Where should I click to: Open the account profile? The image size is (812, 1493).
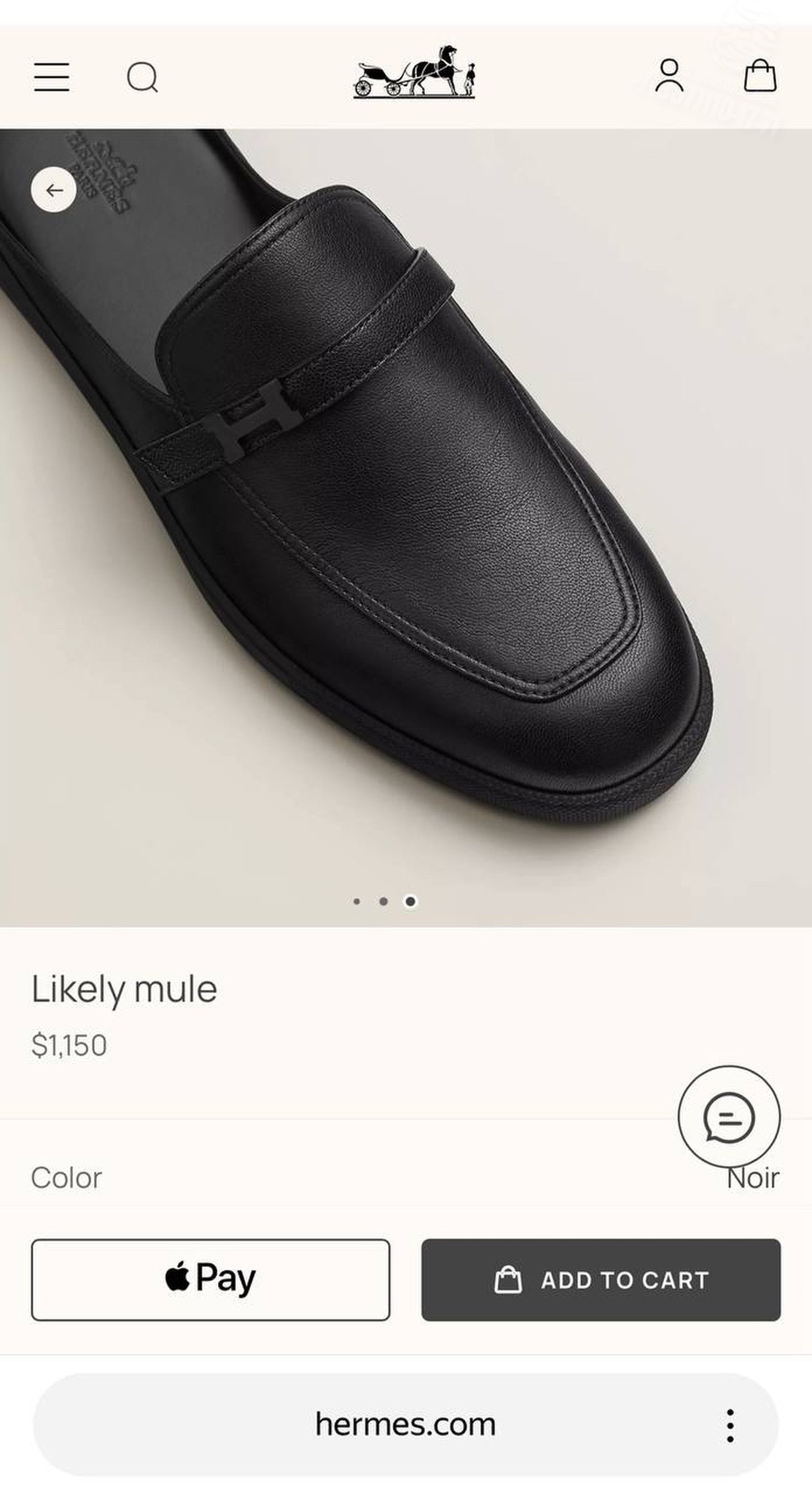(669, 76)
